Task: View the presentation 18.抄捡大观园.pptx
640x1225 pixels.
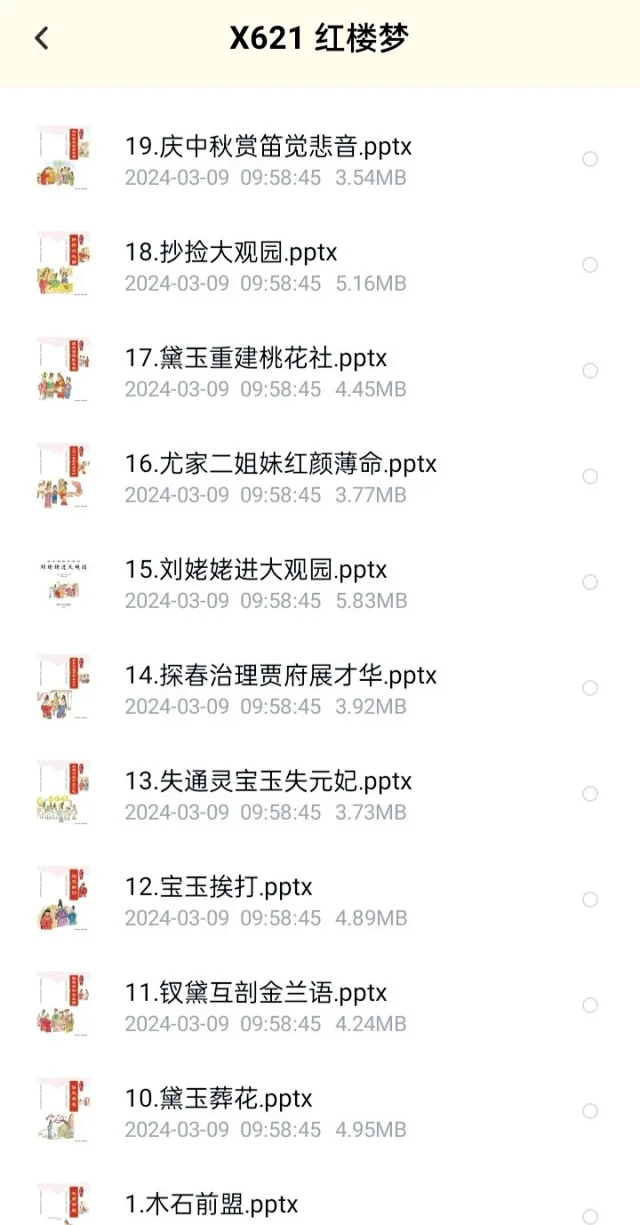Action: pos(231,252)
